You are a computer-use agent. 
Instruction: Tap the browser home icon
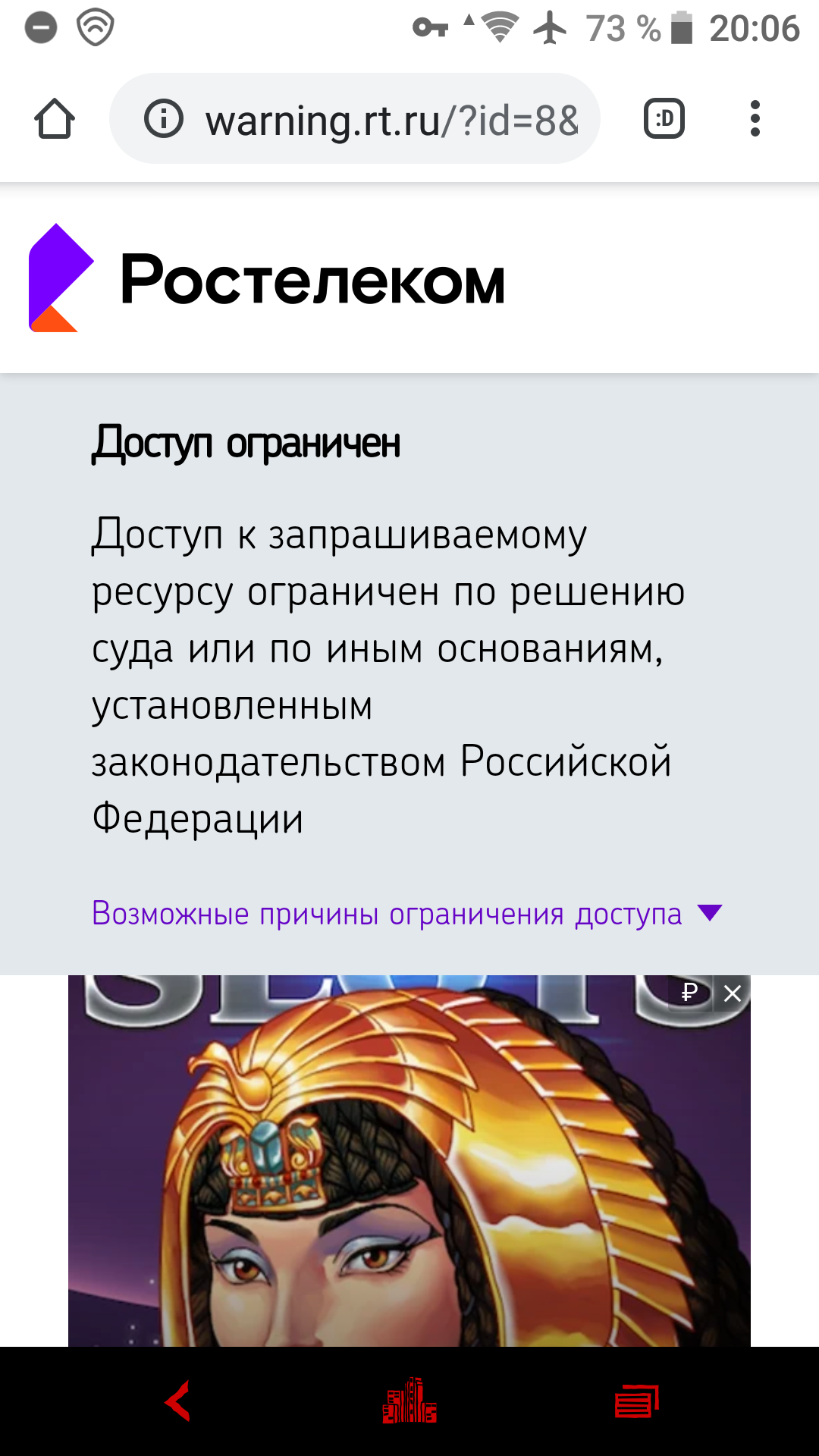[55, 119]
